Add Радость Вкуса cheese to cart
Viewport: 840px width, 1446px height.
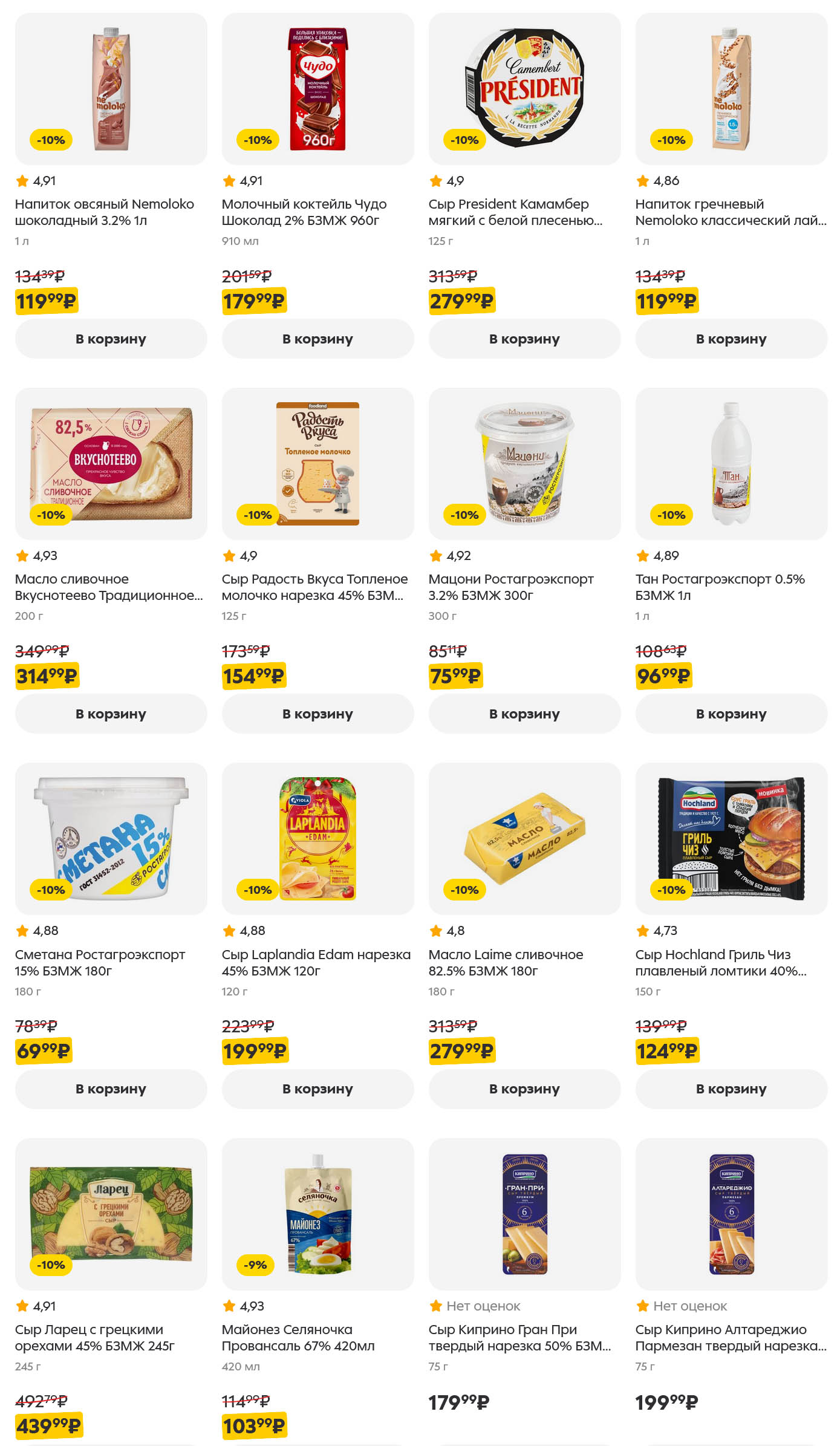tap(317, 714)
